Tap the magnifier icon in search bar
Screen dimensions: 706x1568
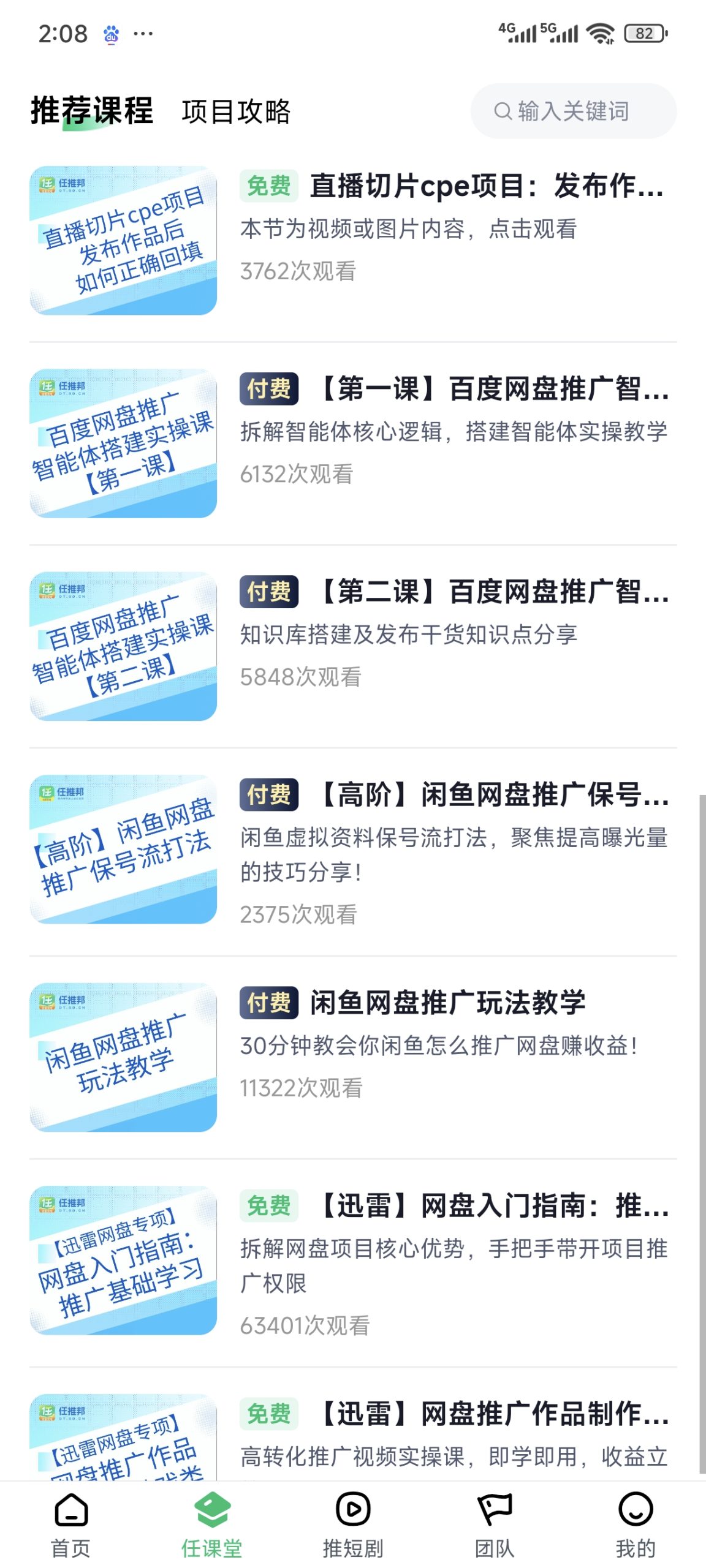point(504,111)
